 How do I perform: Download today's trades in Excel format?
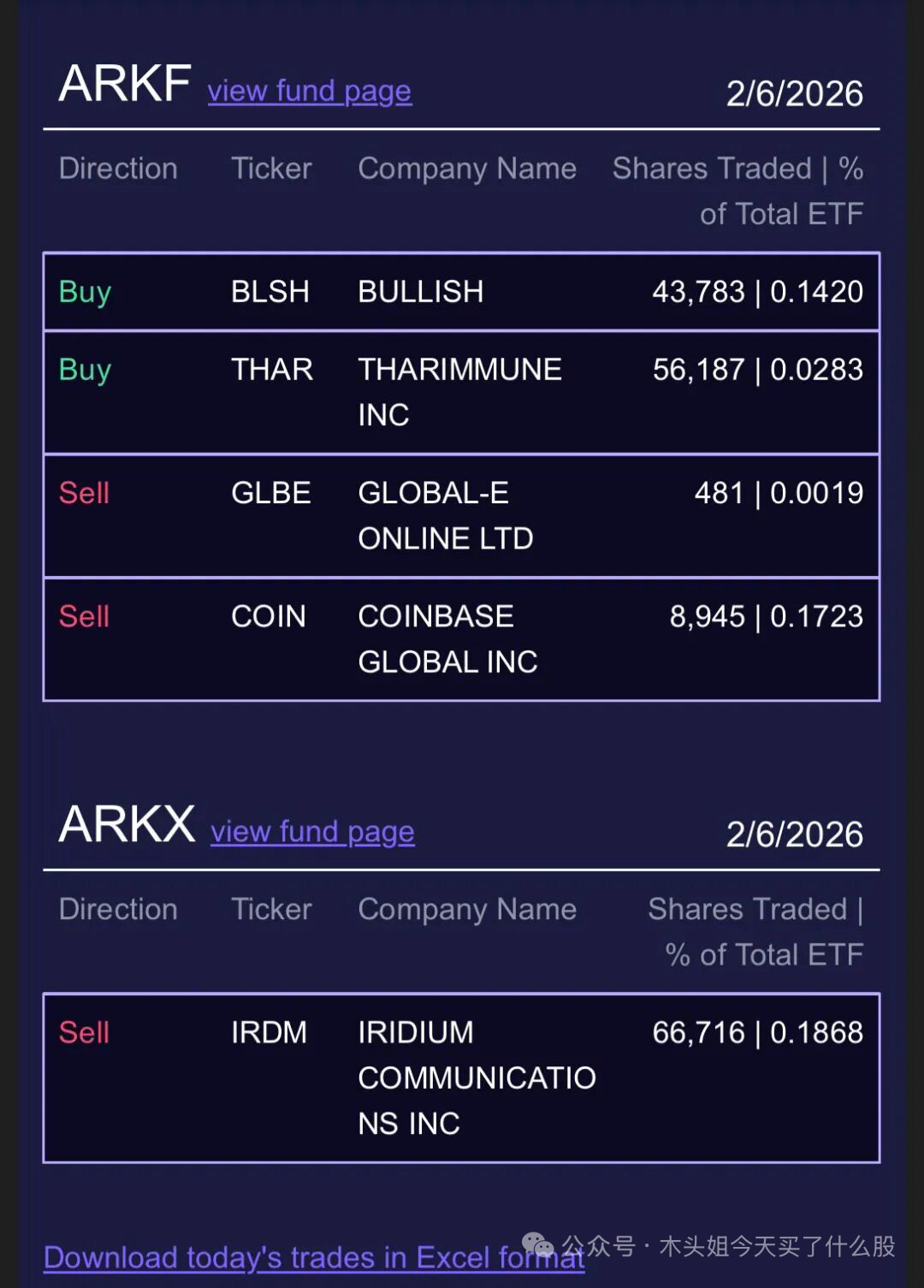point(282,1257)
